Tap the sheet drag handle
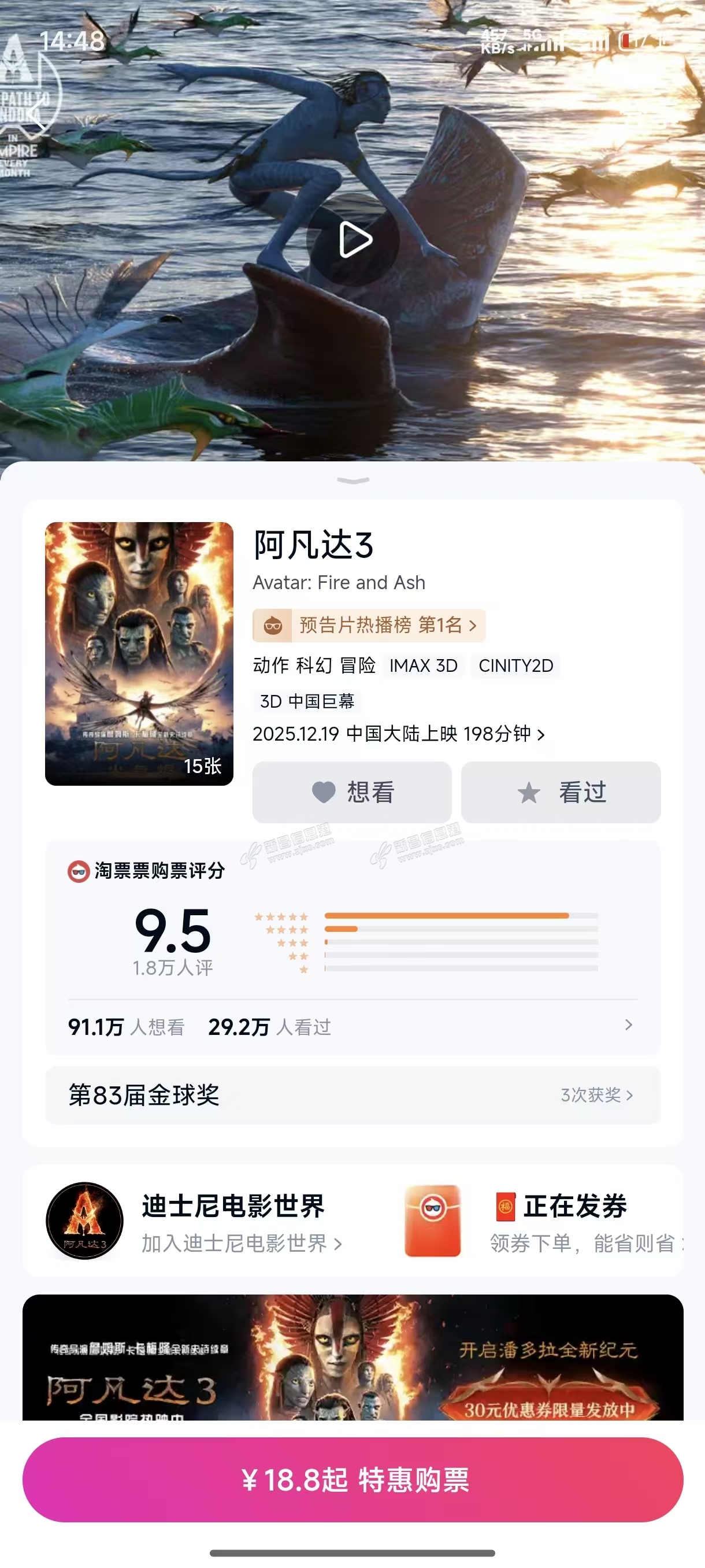Viewport: 705px width, 1568px height. pyautogui.click(x=353, y=481)
